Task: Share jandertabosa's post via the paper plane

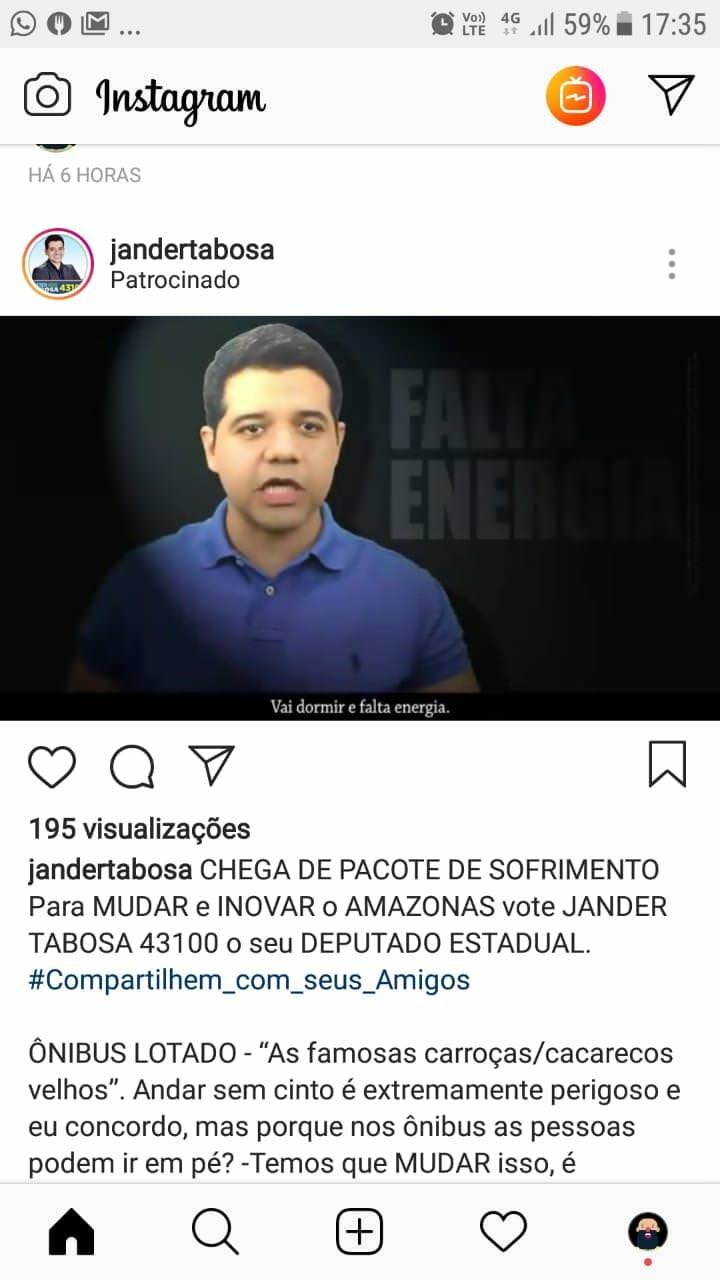Action: point(212,766)
